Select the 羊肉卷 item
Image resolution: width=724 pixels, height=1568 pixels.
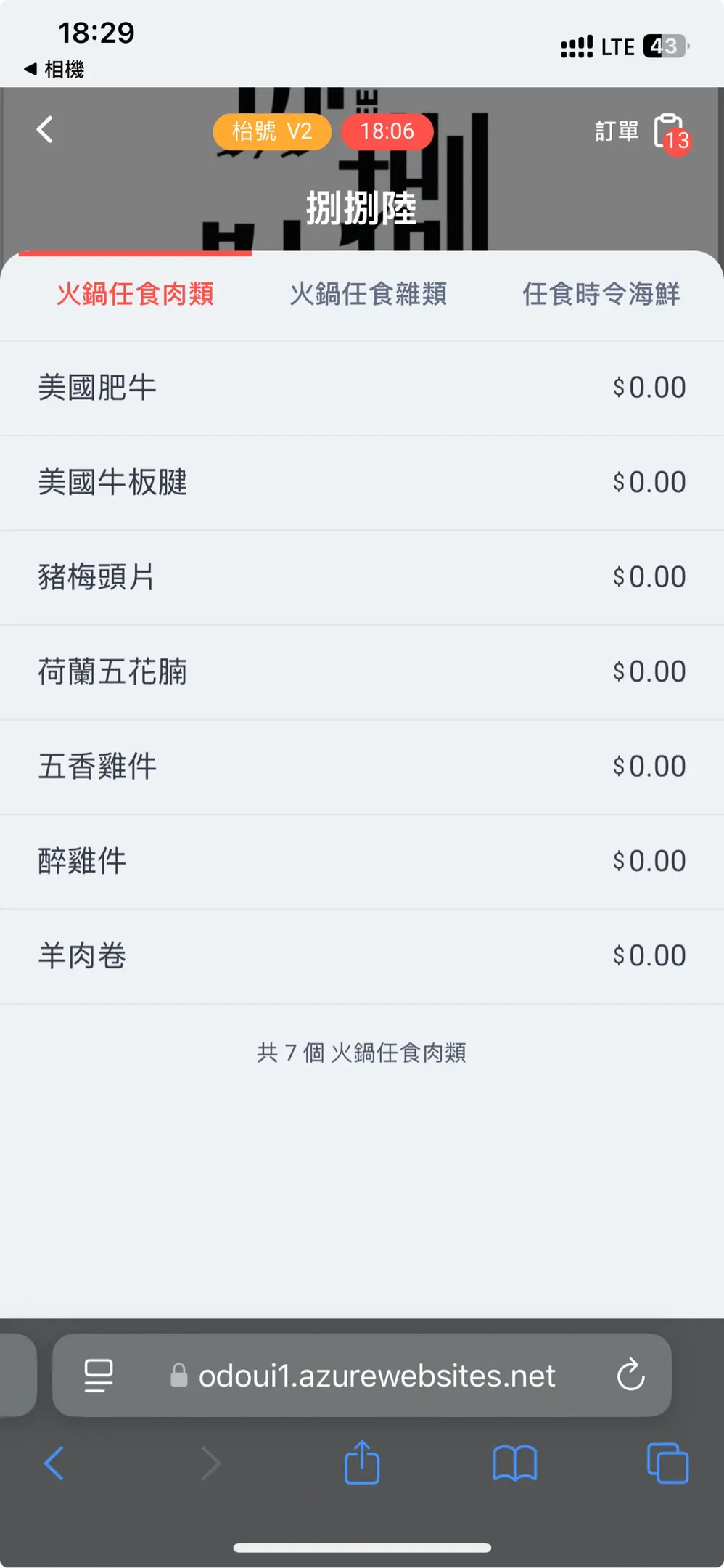362,957
